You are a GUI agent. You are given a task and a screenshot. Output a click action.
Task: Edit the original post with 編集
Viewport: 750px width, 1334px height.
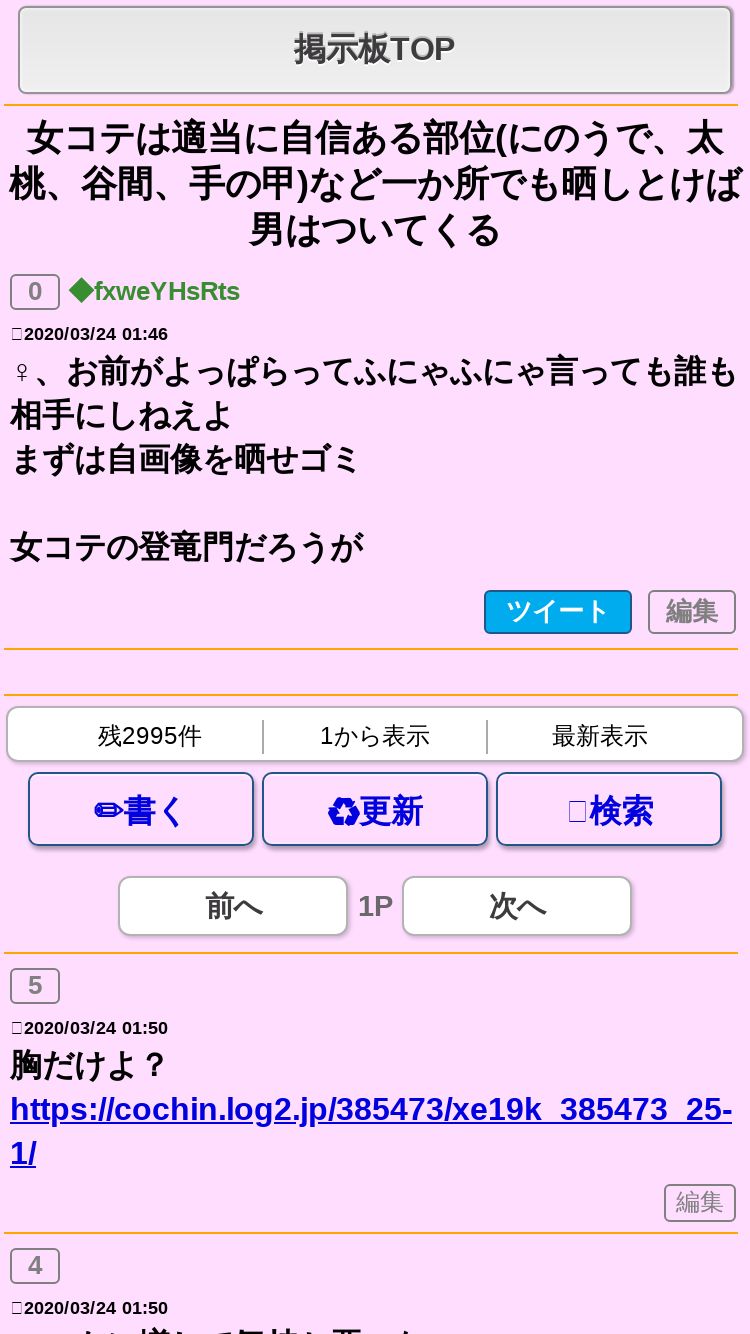(692, 612)
